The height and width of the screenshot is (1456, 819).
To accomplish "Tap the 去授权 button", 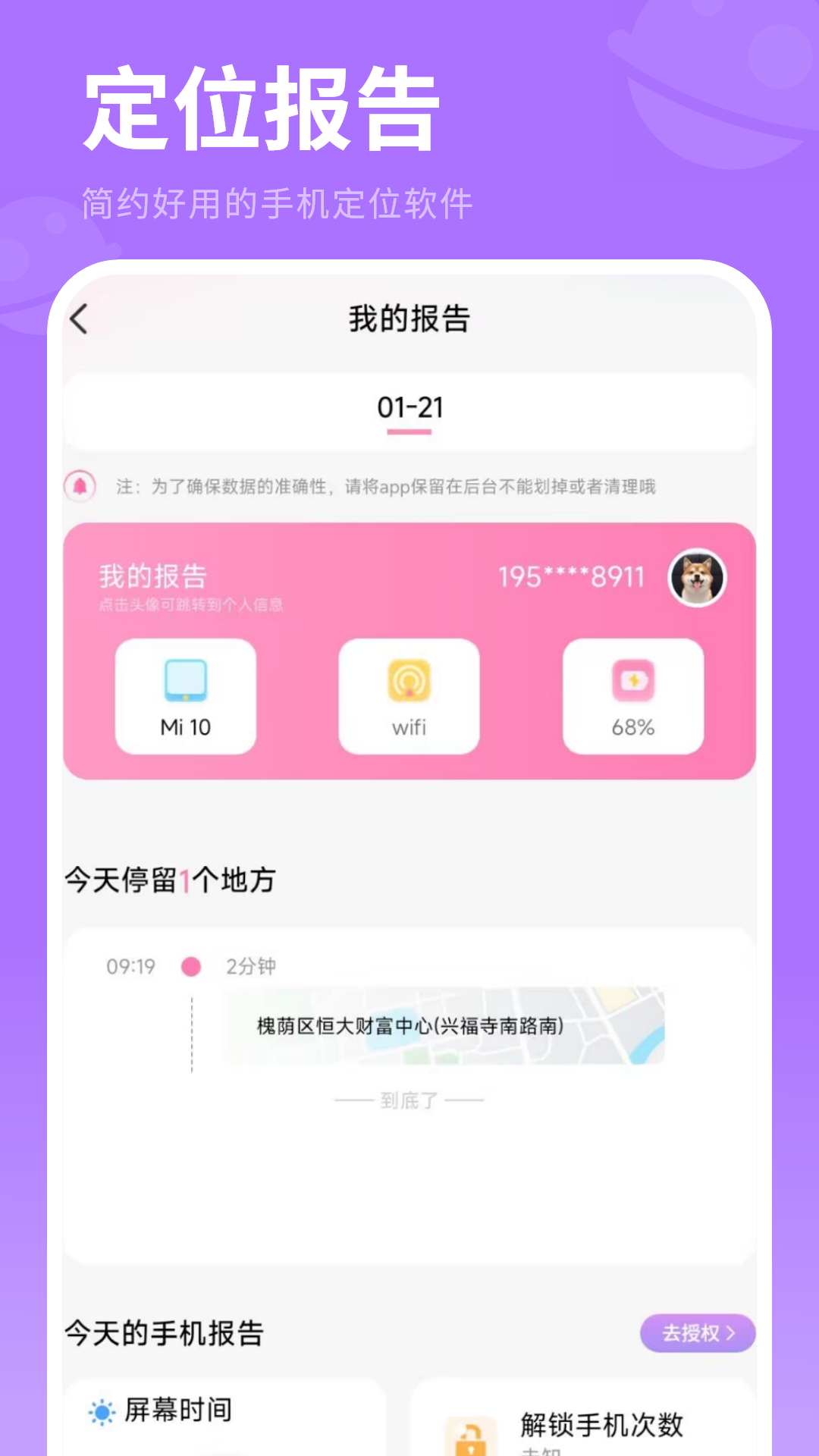I will (x=696, y=1334).
